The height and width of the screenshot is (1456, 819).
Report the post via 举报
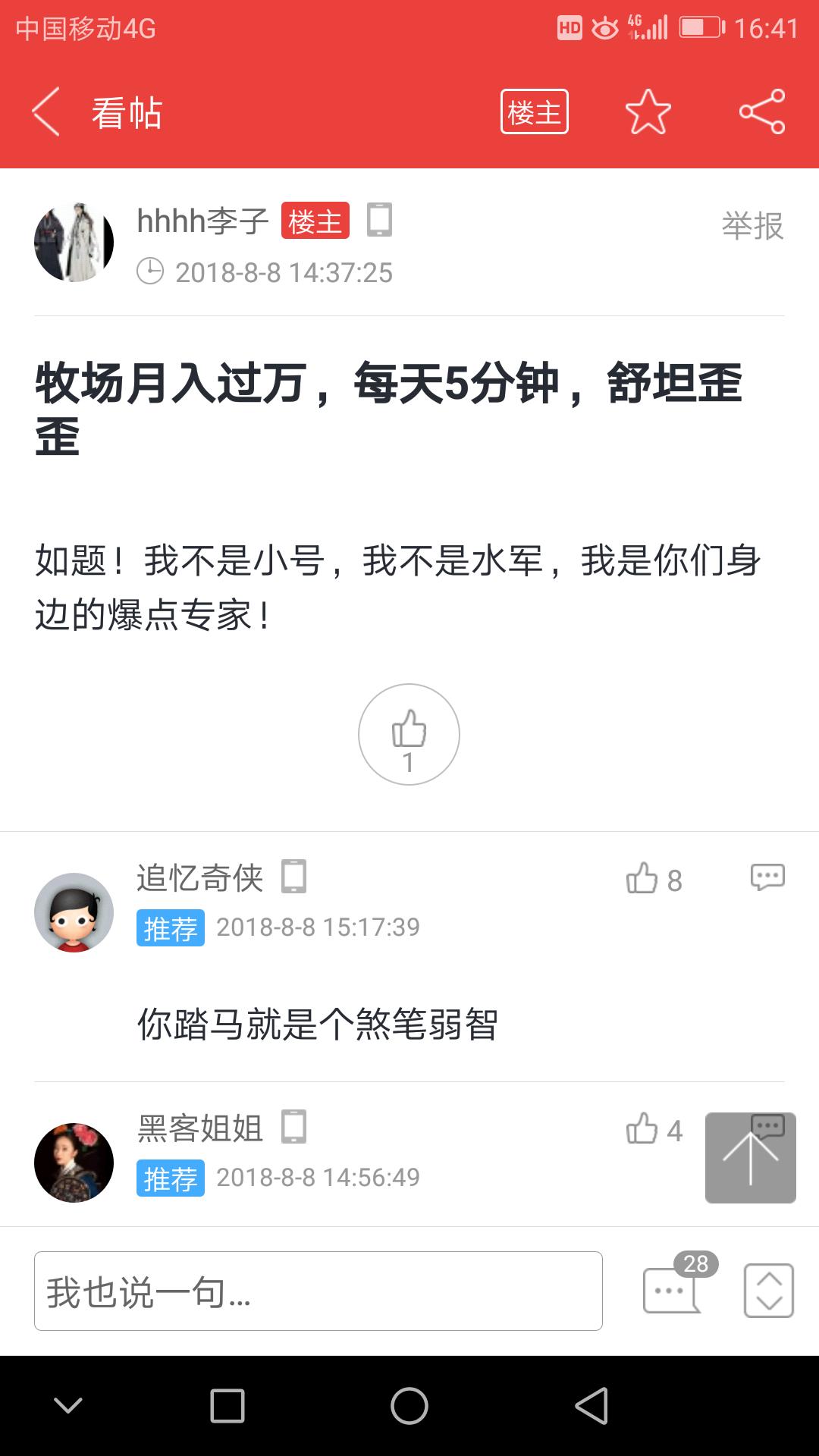(752, 226)
